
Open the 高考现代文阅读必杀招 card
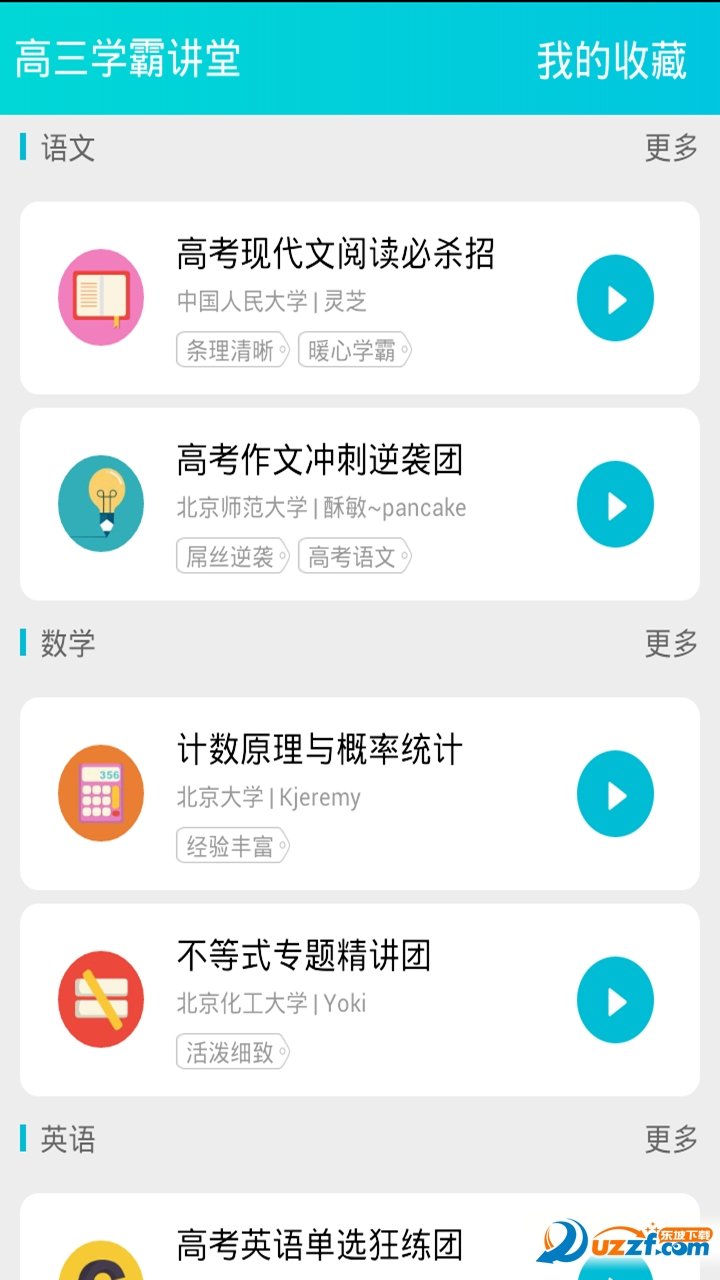point(360,298)
